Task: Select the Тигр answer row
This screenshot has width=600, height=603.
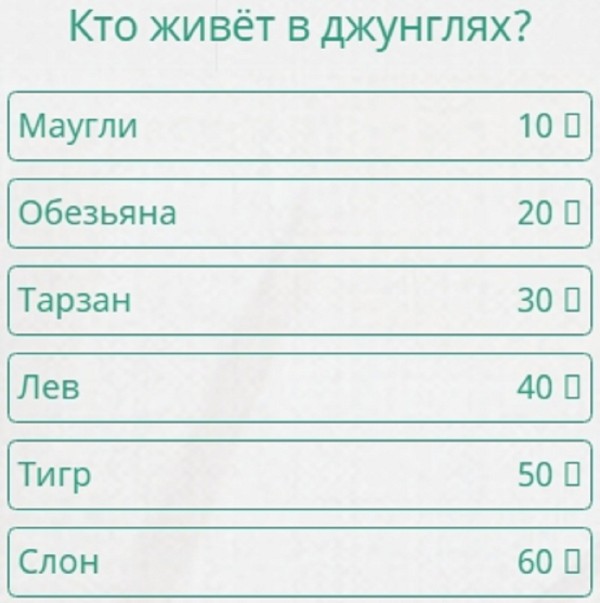Action: click(x=299, y=475)
